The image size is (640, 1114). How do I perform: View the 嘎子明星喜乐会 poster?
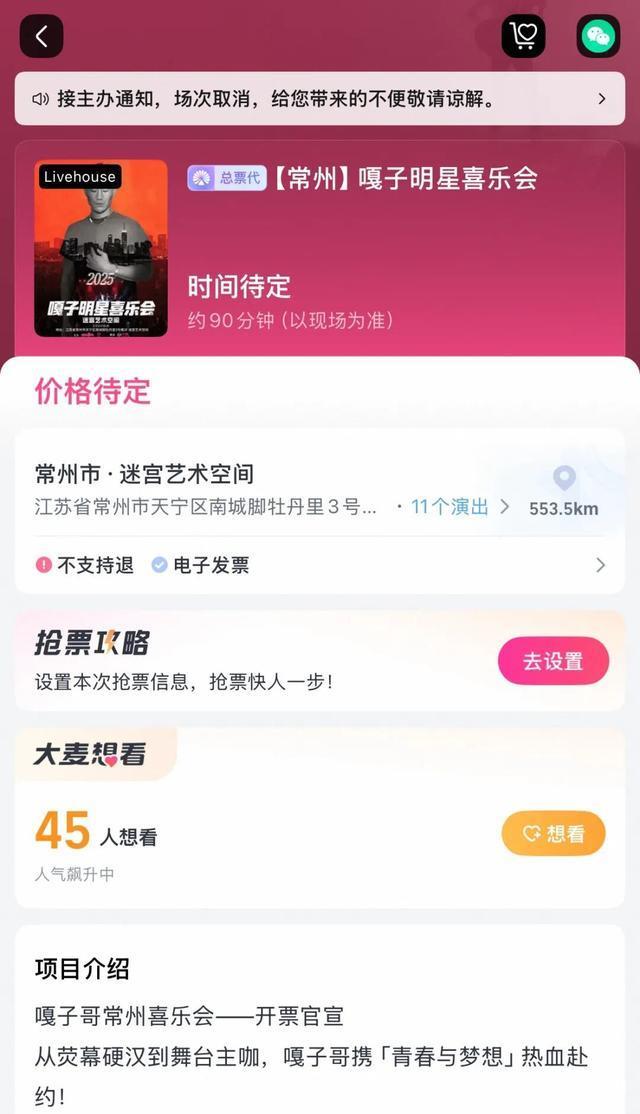coord(101,248)
